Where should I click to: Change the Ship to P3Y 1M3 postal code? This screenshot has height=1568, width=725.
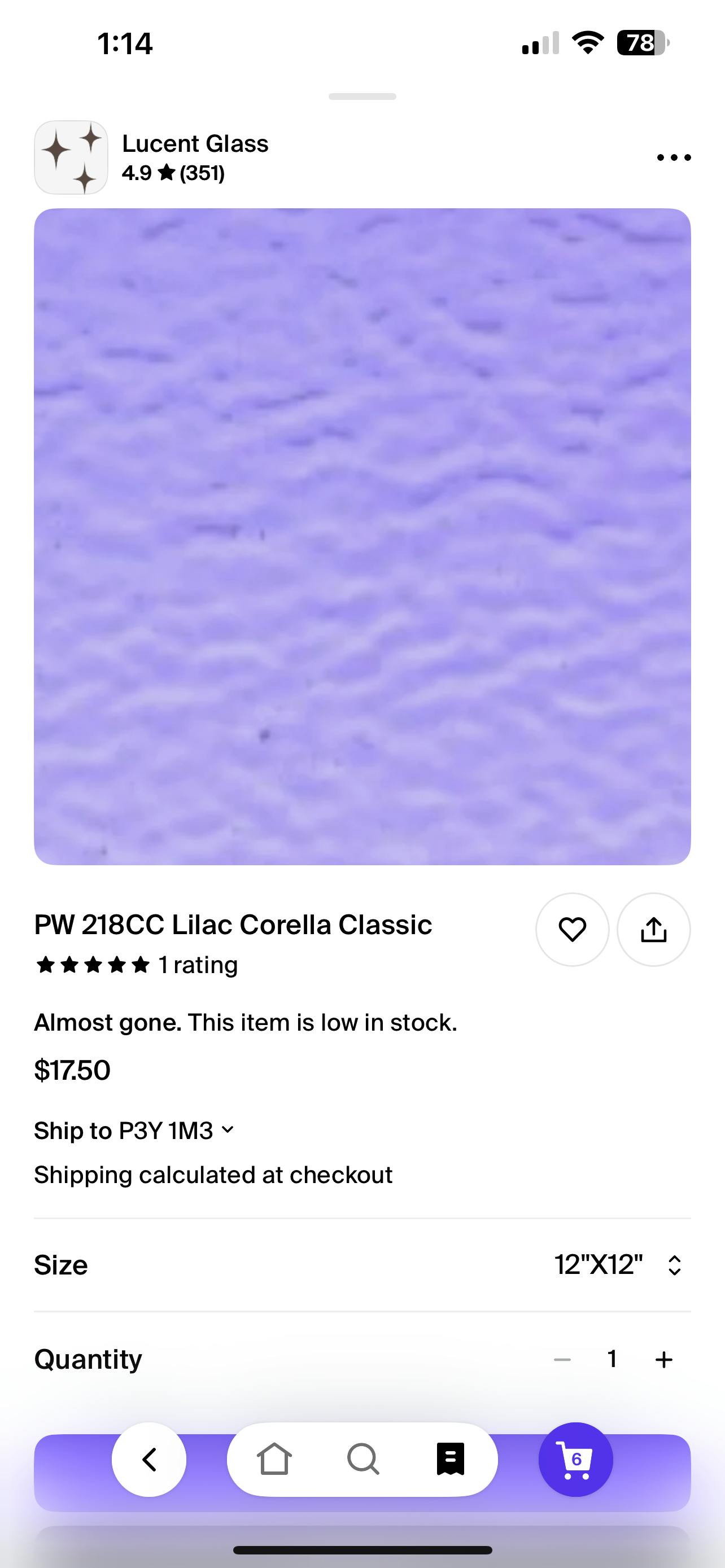pos(134,1131)
